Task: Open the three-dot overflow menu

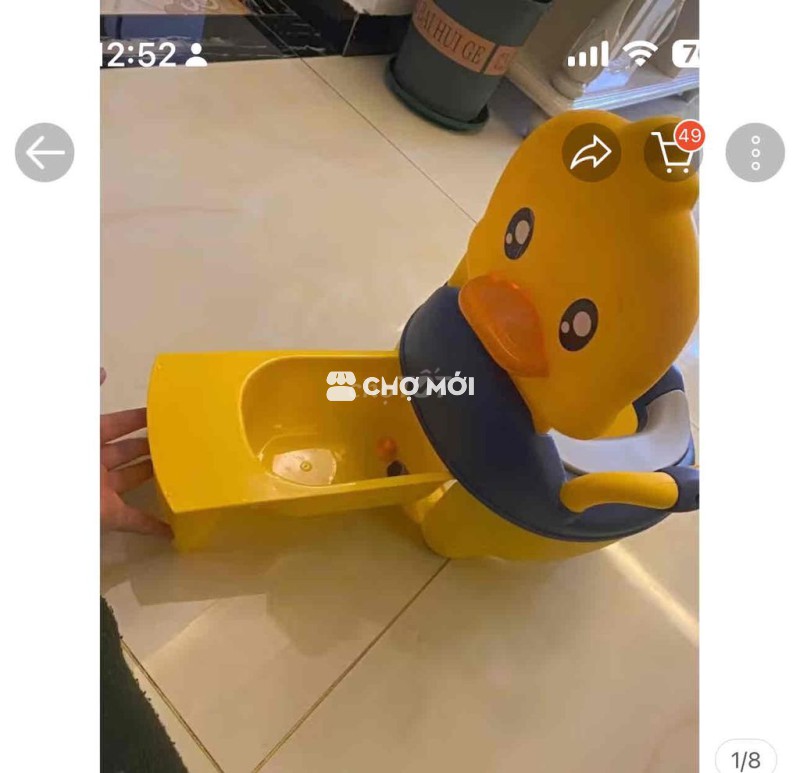Action: click(755, 153)
